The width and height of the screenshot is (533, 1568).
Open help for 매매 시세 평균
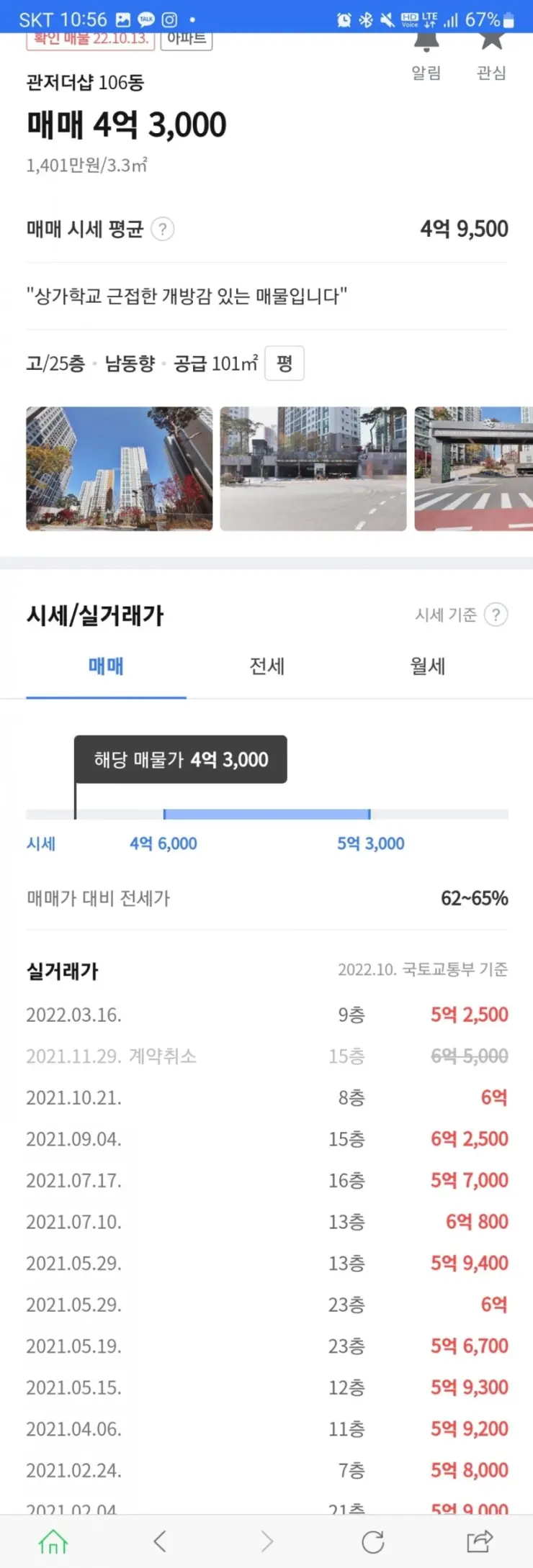click(x=163, y=230)
